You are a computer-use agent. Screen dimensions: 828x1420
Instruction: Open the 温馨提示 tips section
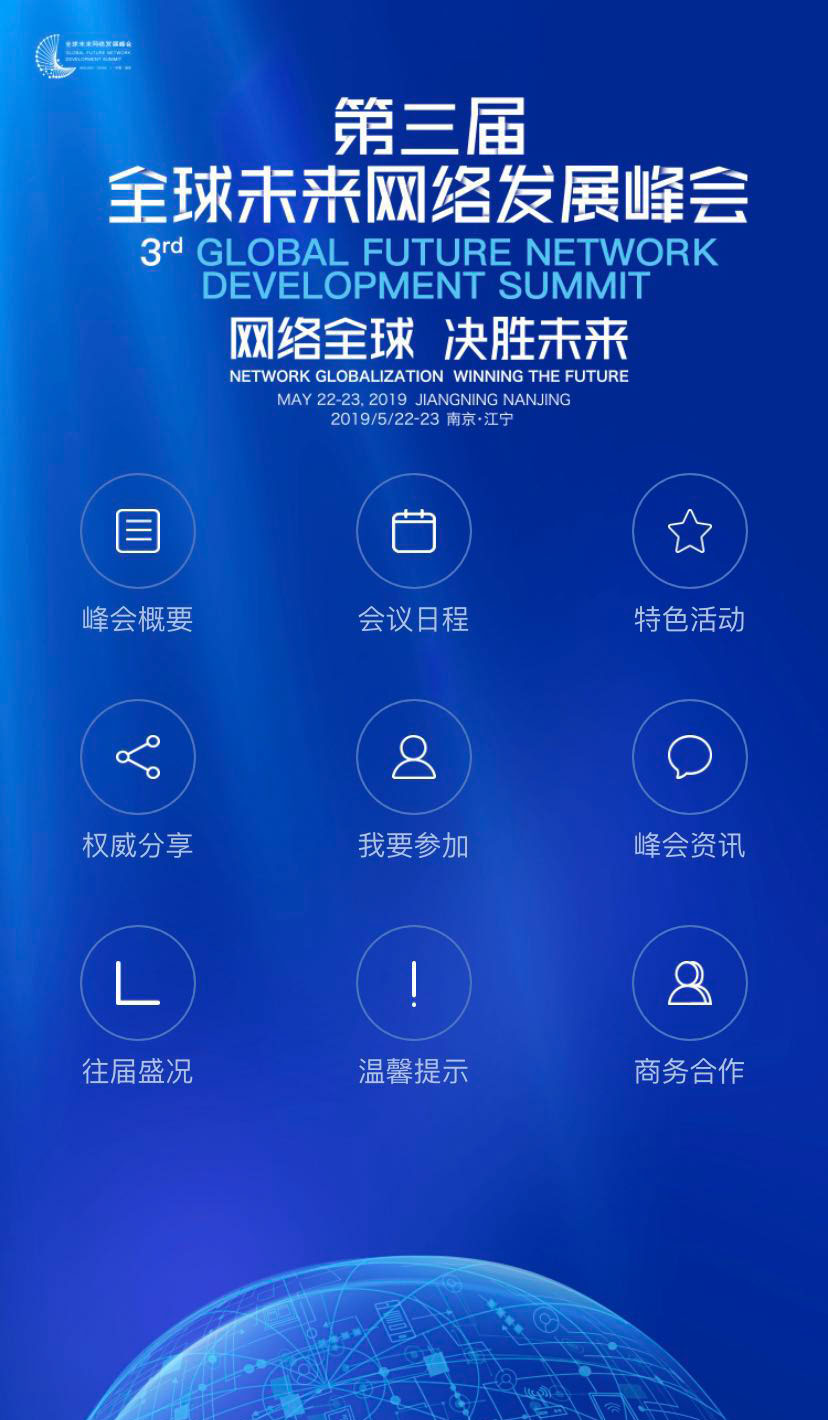414,983
